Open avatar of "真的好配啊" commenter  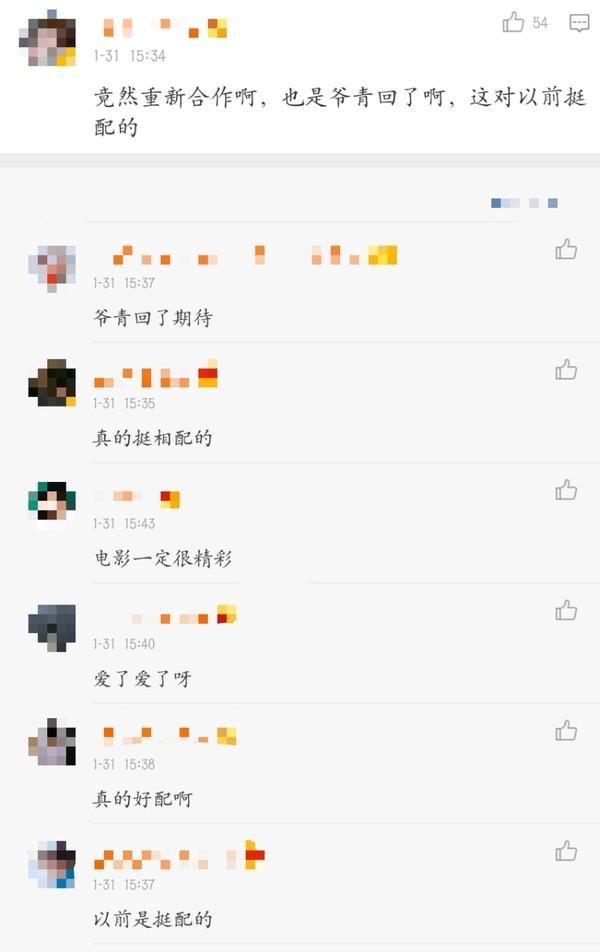tap(52, 742)
